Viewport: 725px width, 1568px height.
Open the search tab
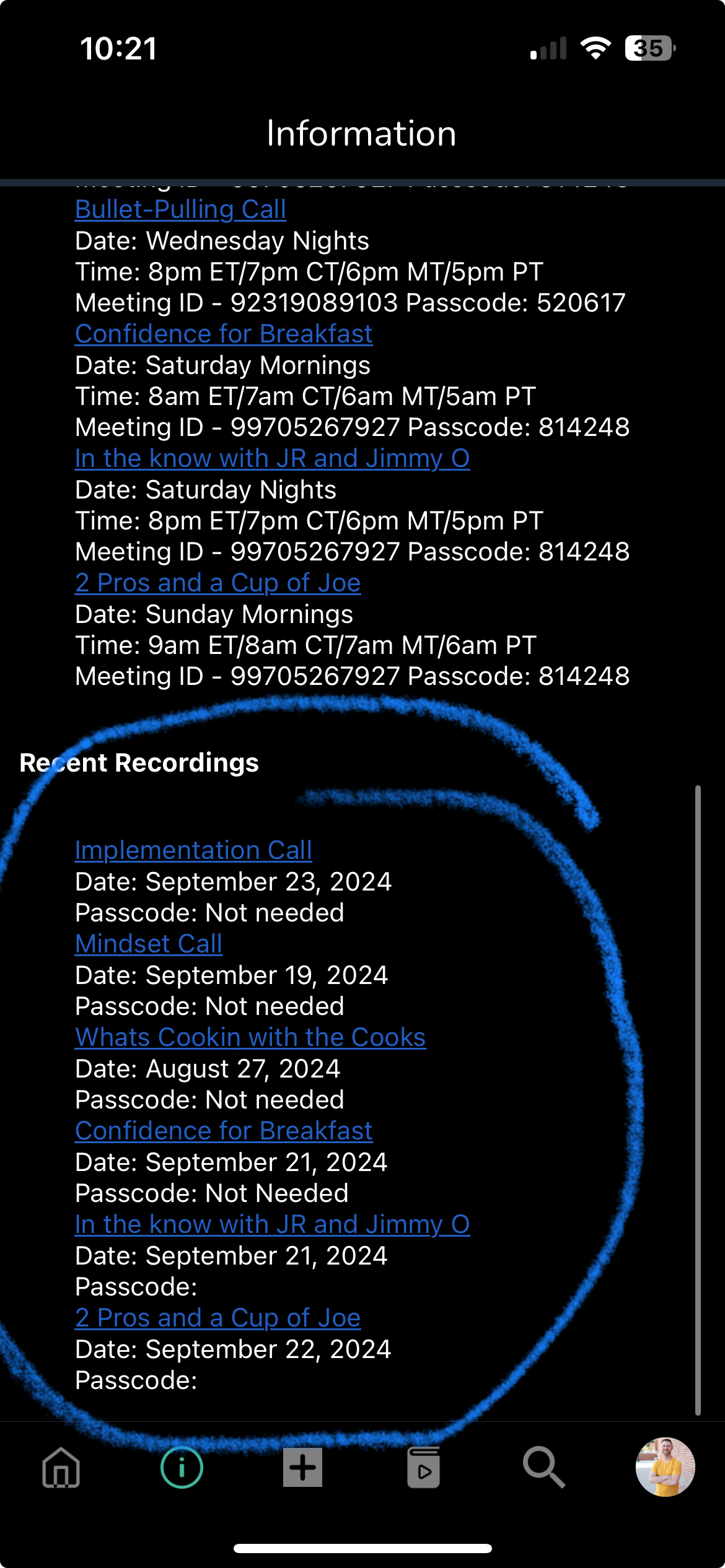coord(543,1467)
